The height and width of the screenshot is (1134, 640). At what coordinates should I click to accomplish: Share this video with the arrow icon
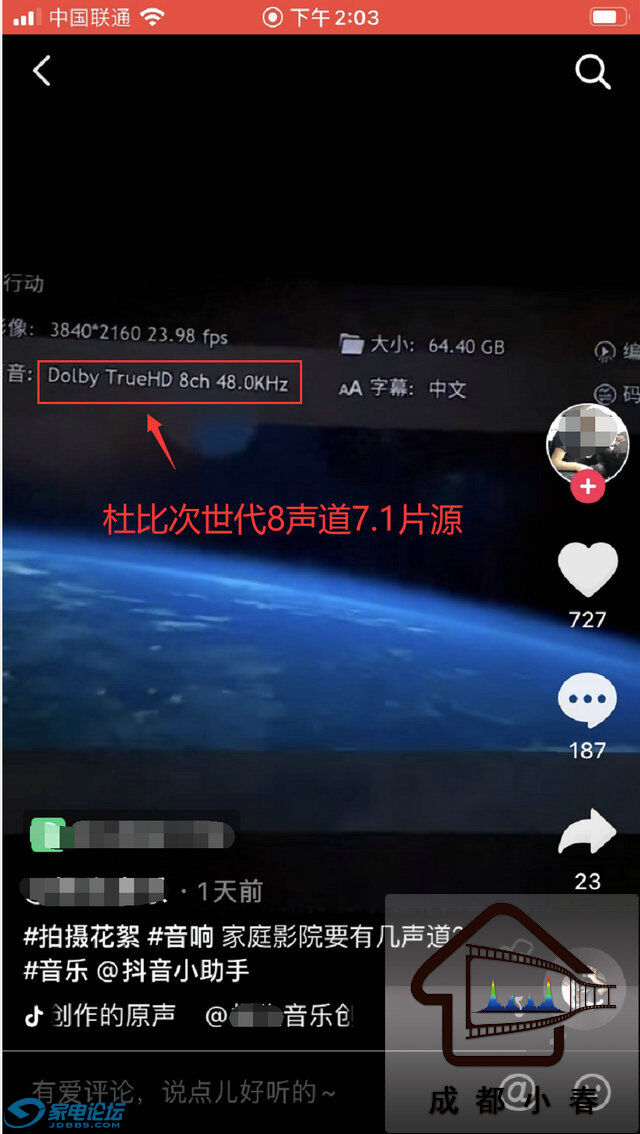(587, 832)
